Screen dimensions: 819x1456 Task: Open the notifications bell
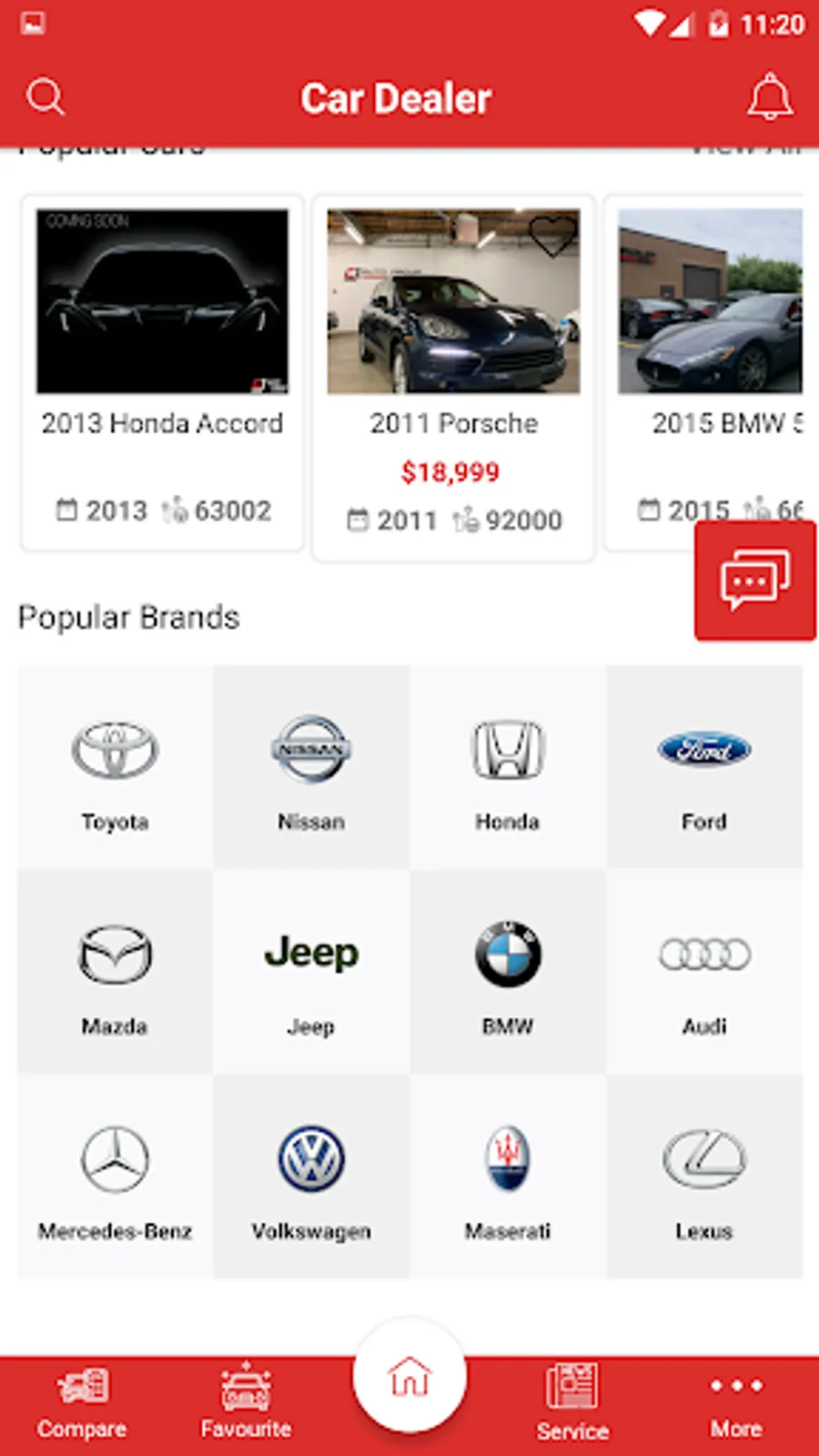click(x=770, y=96)
